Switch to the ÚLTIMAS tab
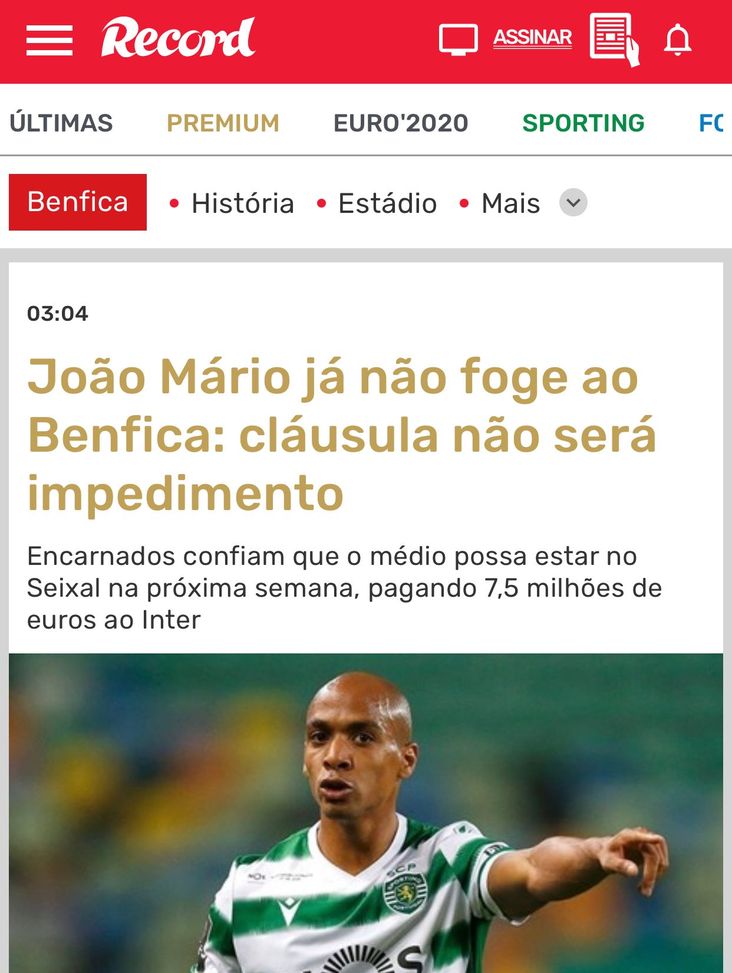The height and width of the screenshot is (973, 732). point(61,123)
